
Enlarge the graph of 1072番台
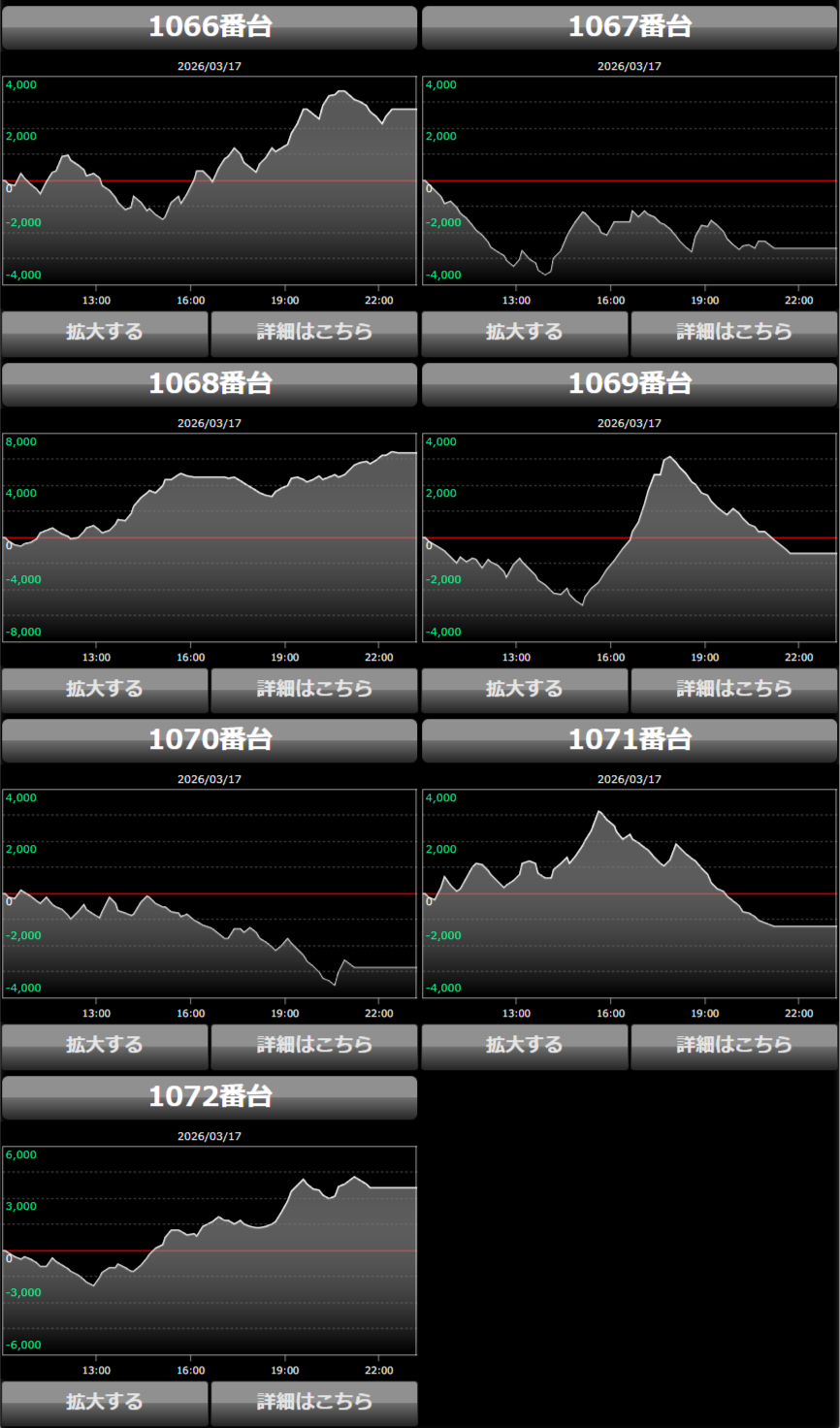(105, 1403)
